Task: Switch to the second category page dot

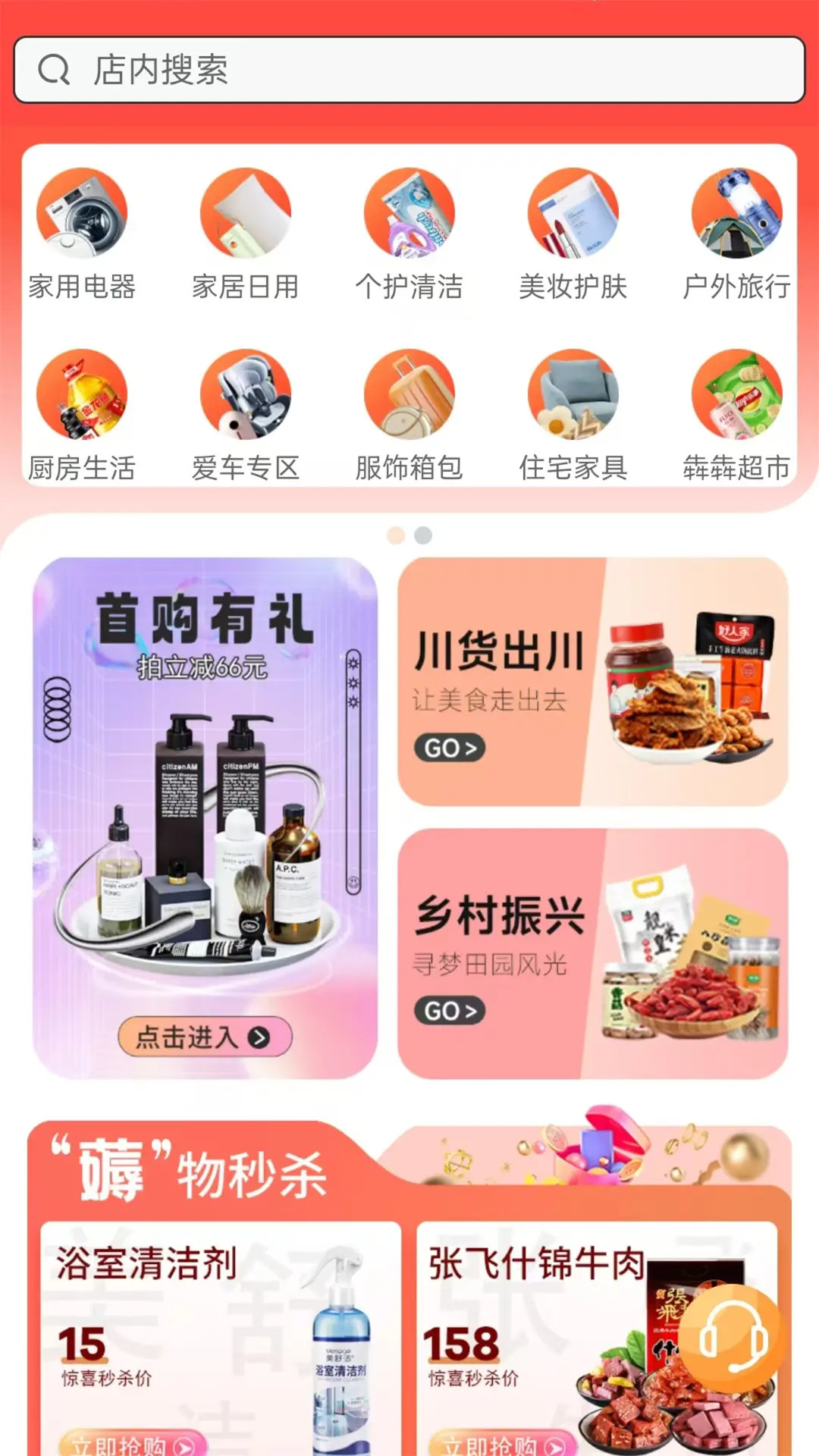Action: click(x=424, y=535)
